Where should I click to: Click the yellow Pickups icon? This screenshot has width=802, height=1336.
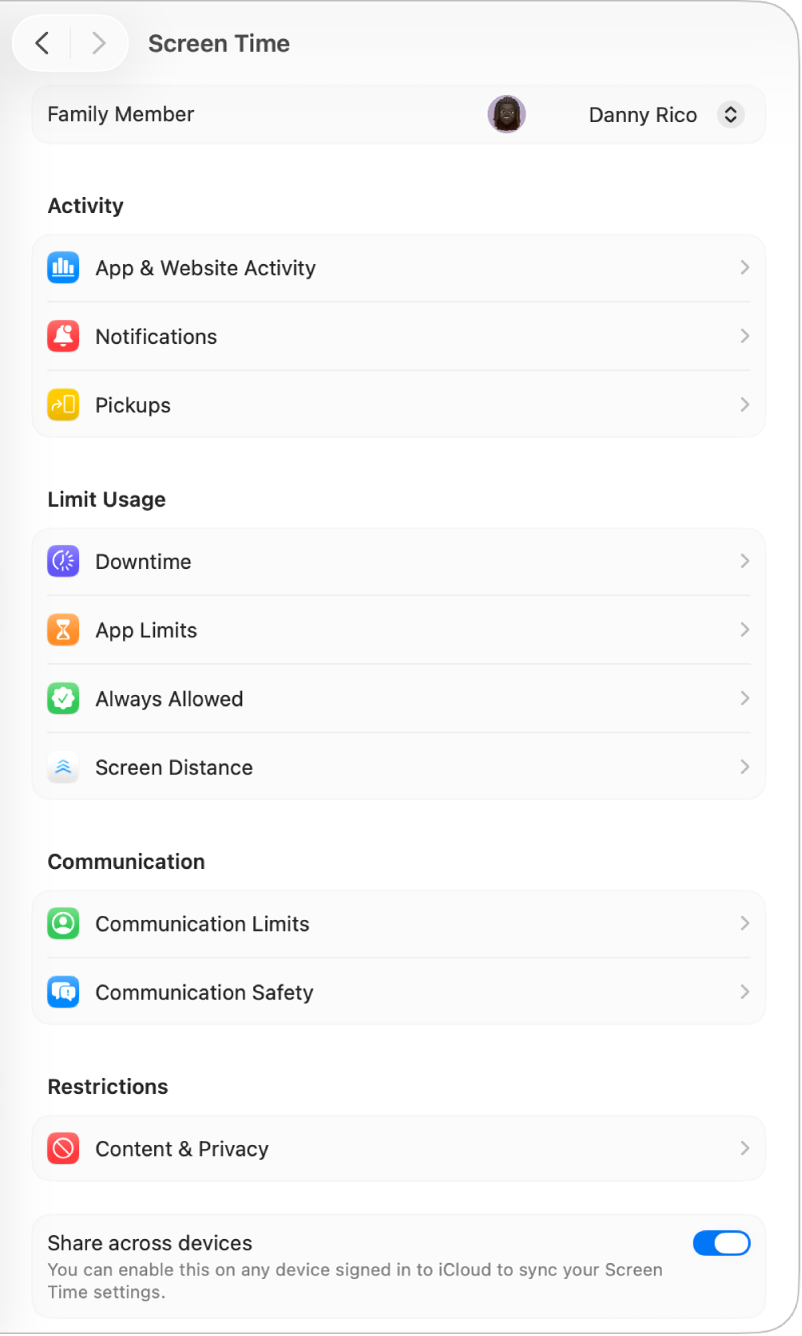pyautogui.click(x=63, y=404)
